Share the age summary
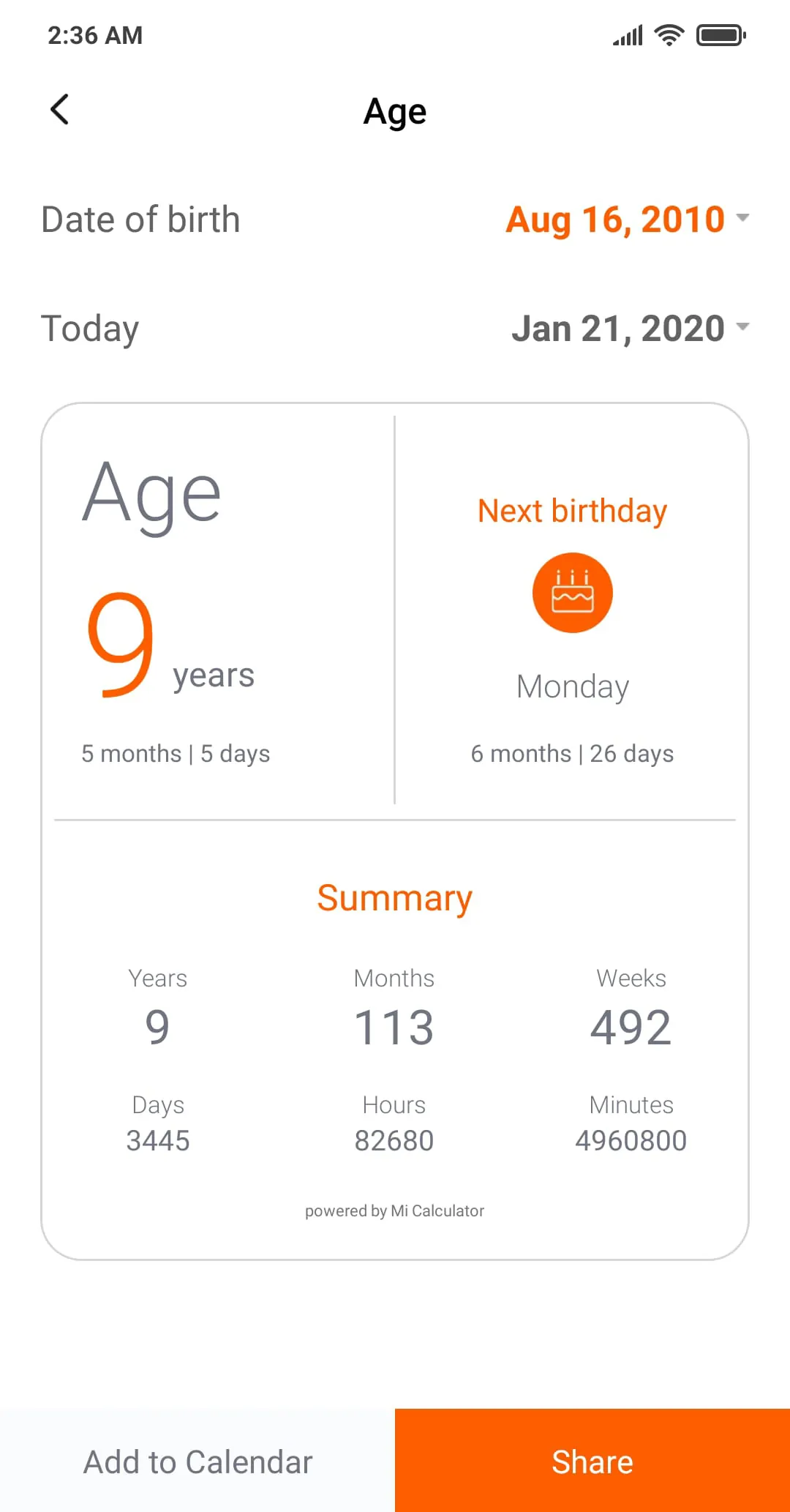 coord(592,1462)
